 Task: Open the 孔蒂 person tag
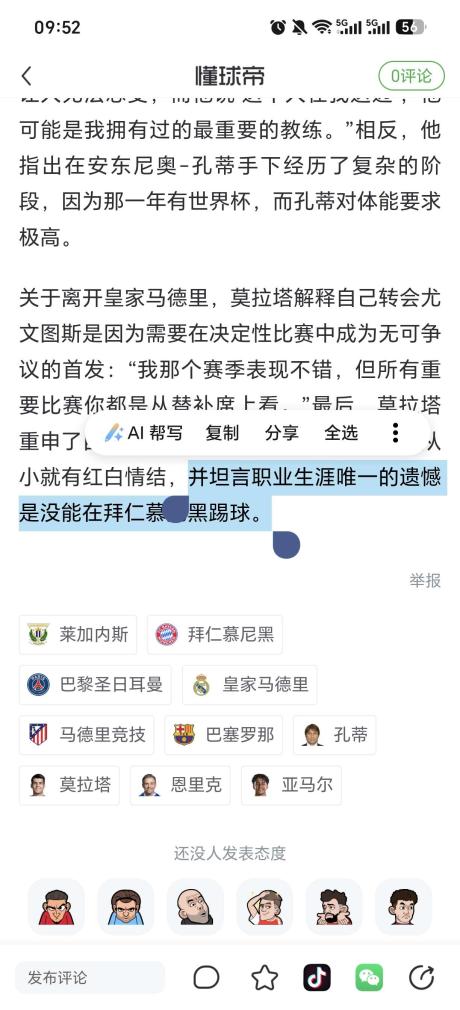(x=334, y=735)
